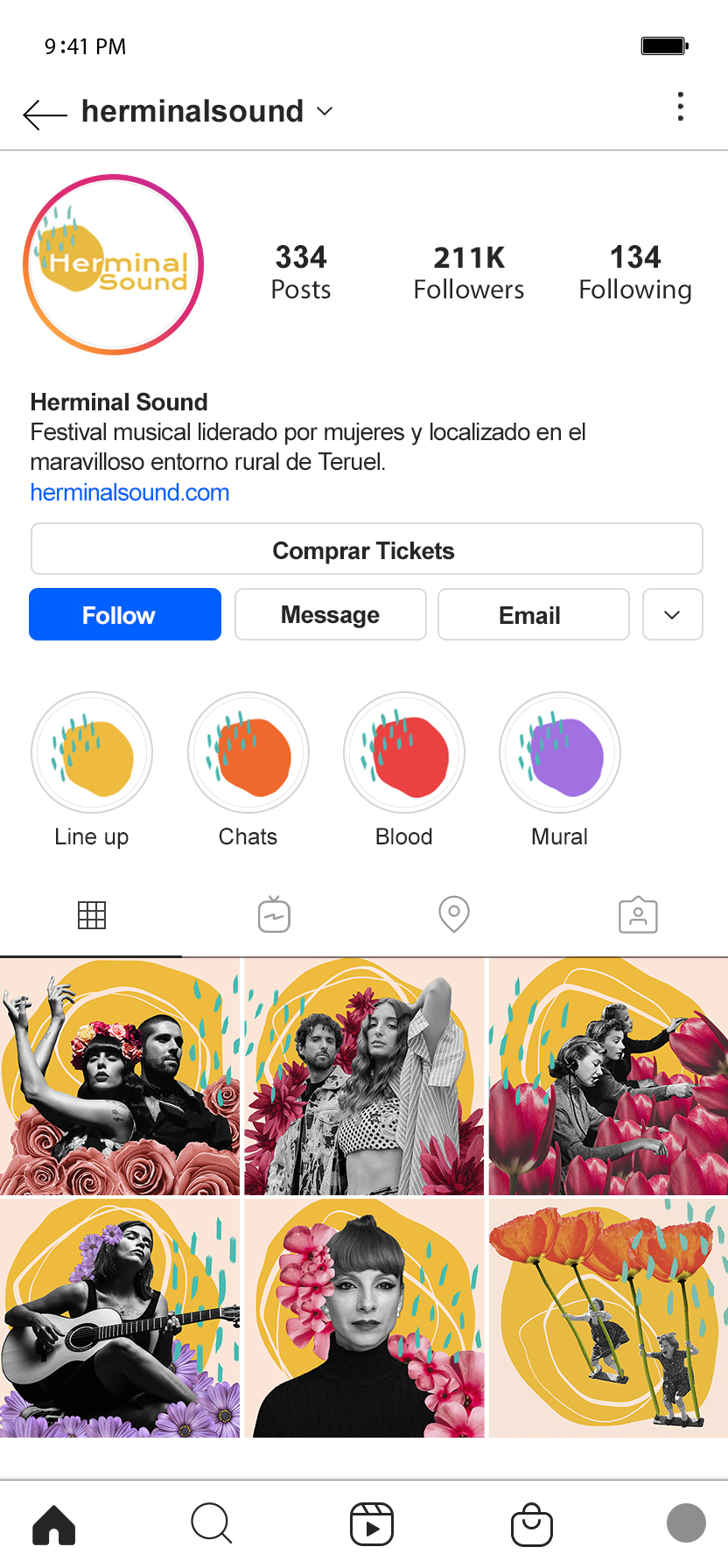Screen dimensions: 728x1568
Task: Open the Line up story highlight
Action: (92, 753)
